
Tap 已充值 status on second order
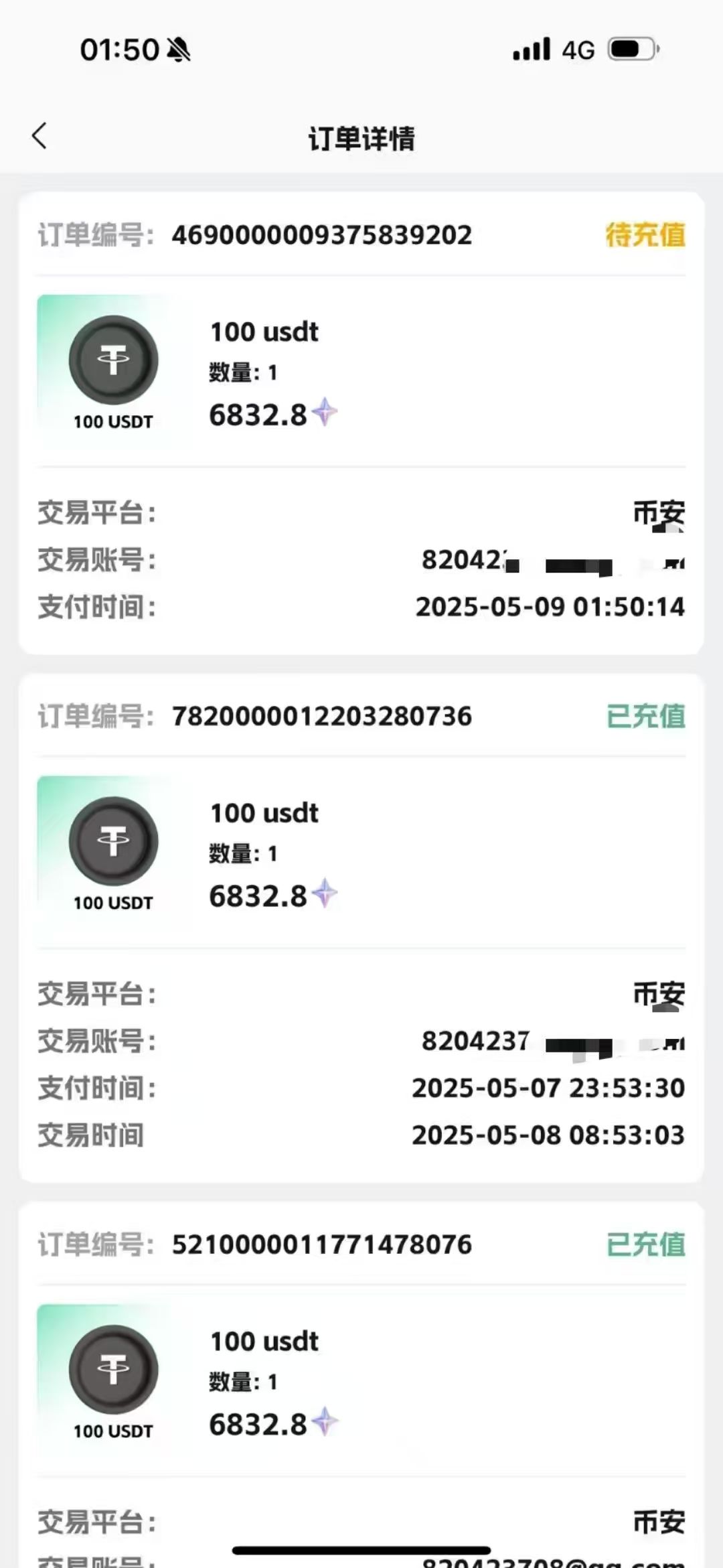click(x=646, y=715)
